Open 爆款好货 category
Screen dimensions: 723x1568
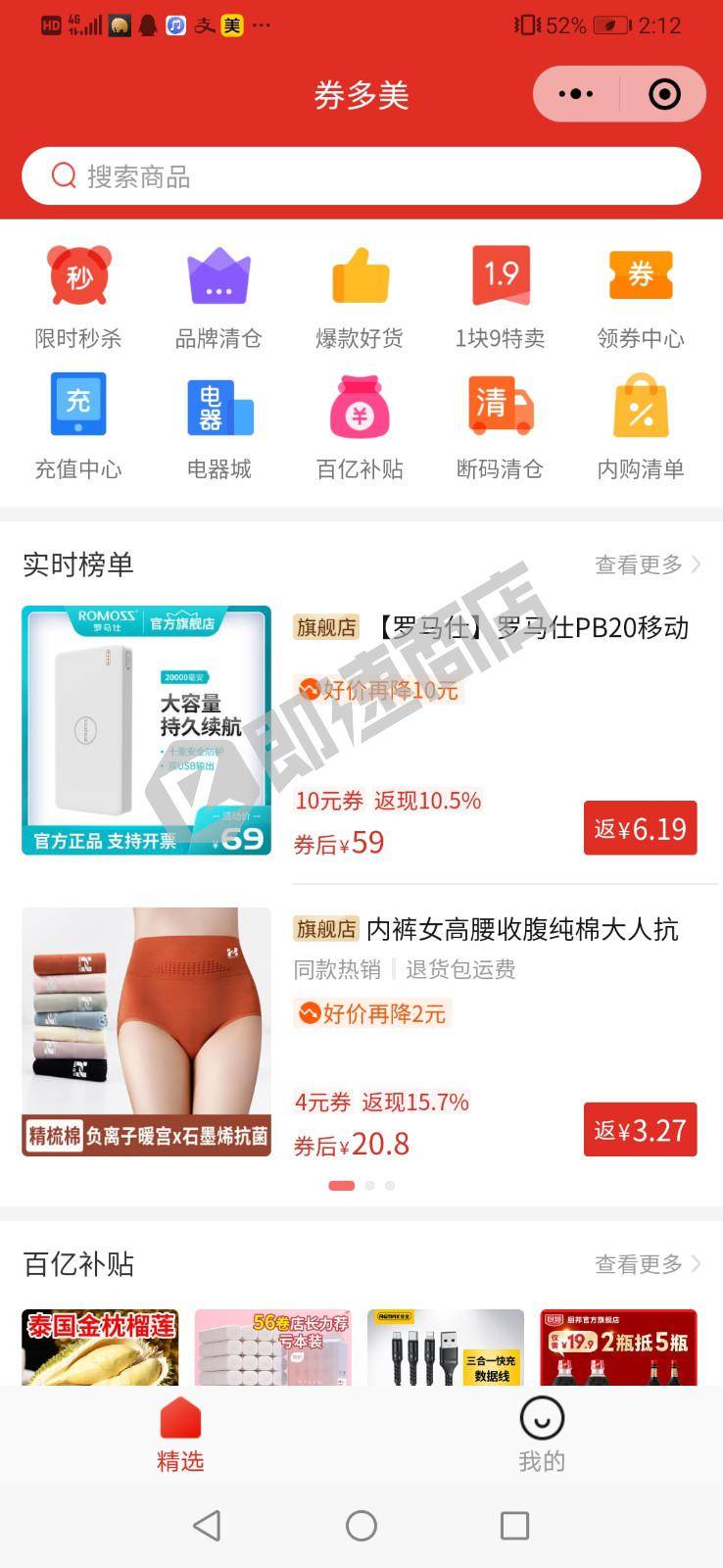(x=360, y=296)
